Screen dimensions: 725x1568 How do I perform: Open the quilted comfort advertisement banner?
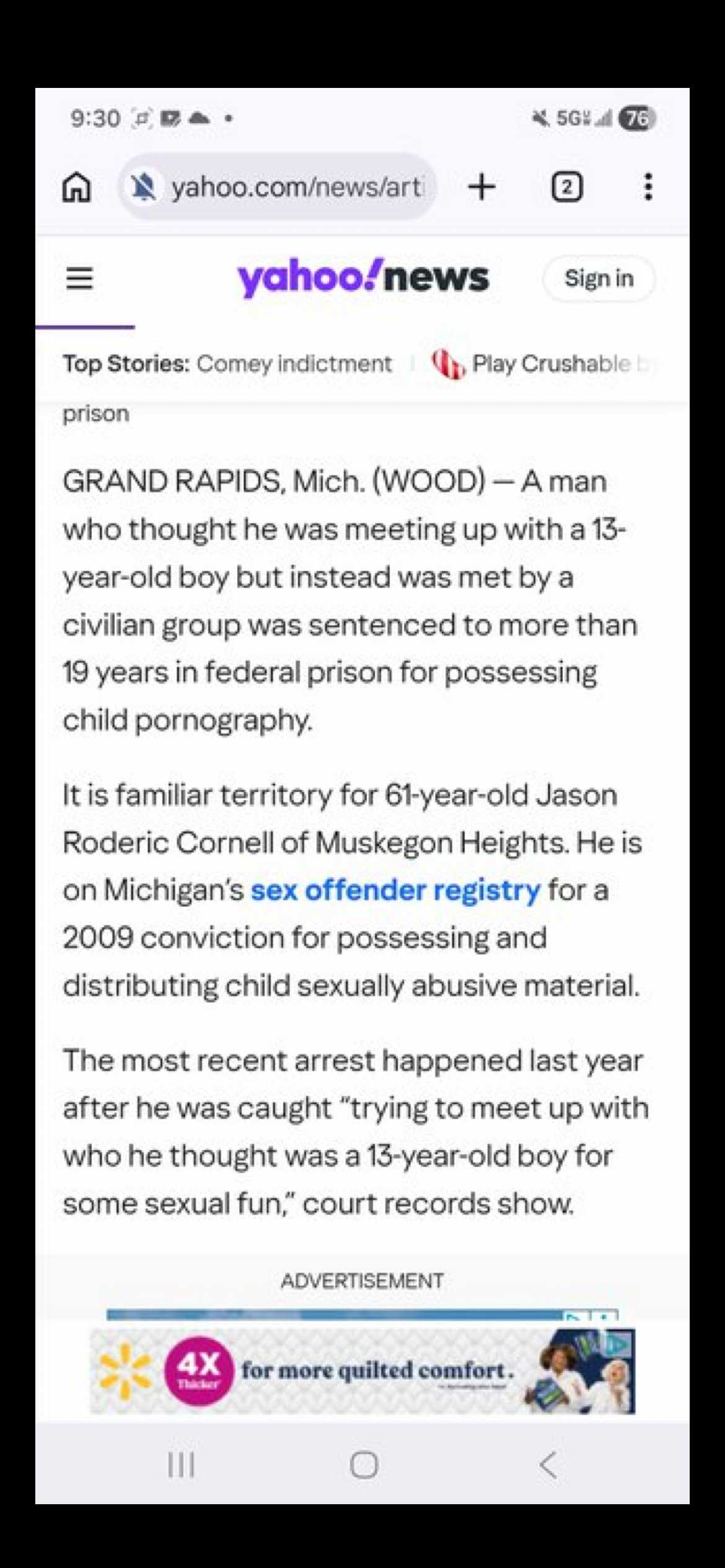(x=362, y=1370)
